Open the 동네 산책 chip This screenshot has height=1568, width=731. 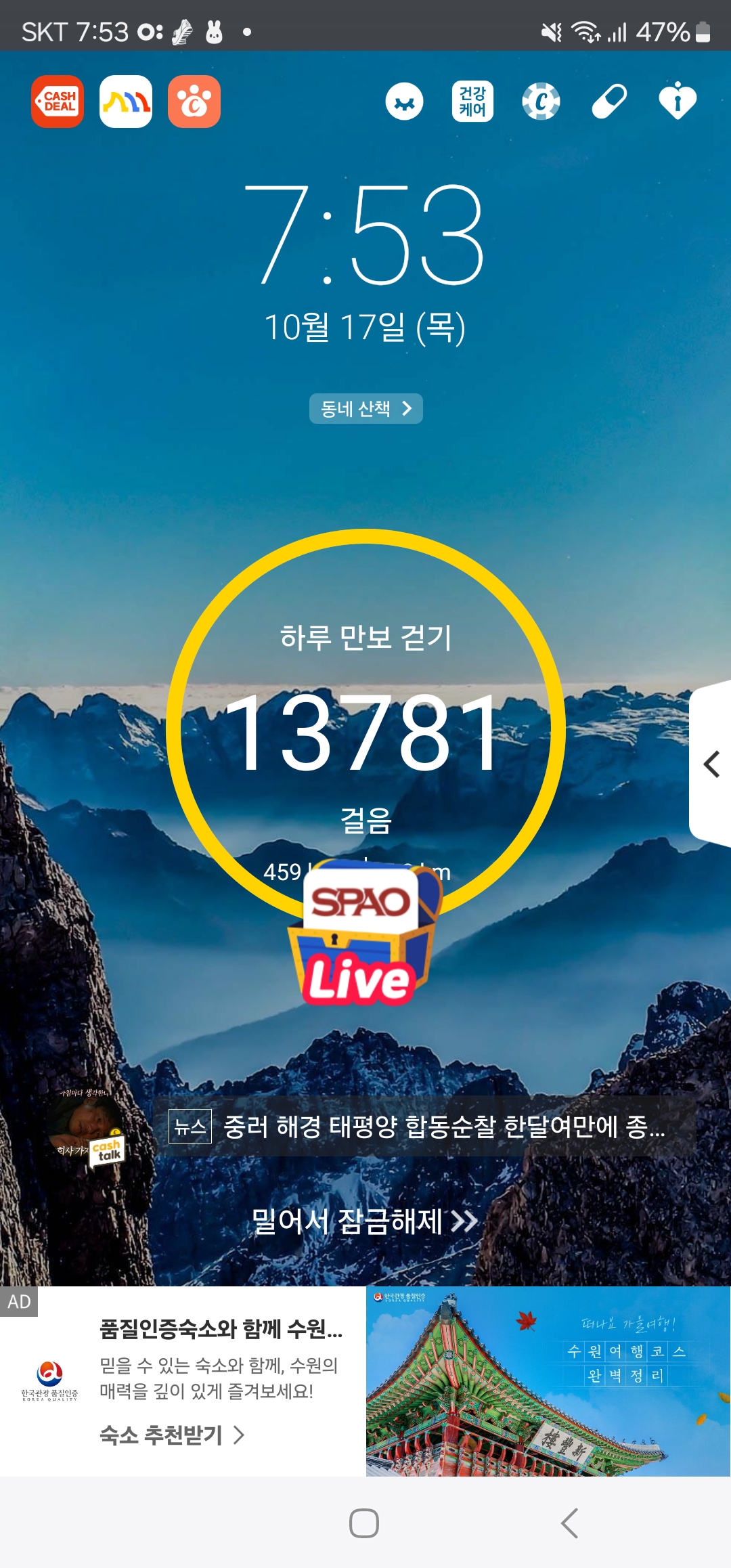tap(365, 408)
